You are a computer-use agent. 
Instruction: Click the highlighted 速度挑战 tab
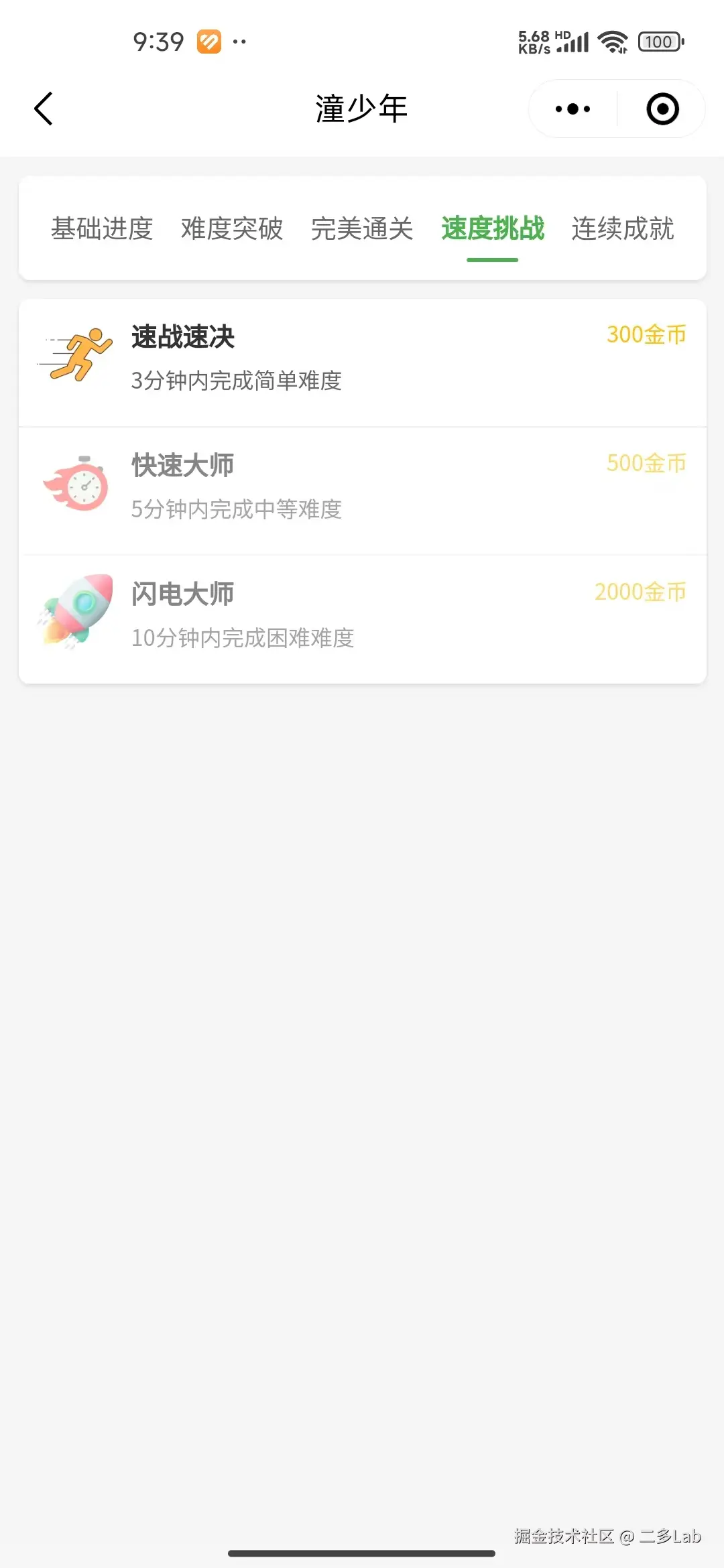pyautogui.click(x=491, y=229)
